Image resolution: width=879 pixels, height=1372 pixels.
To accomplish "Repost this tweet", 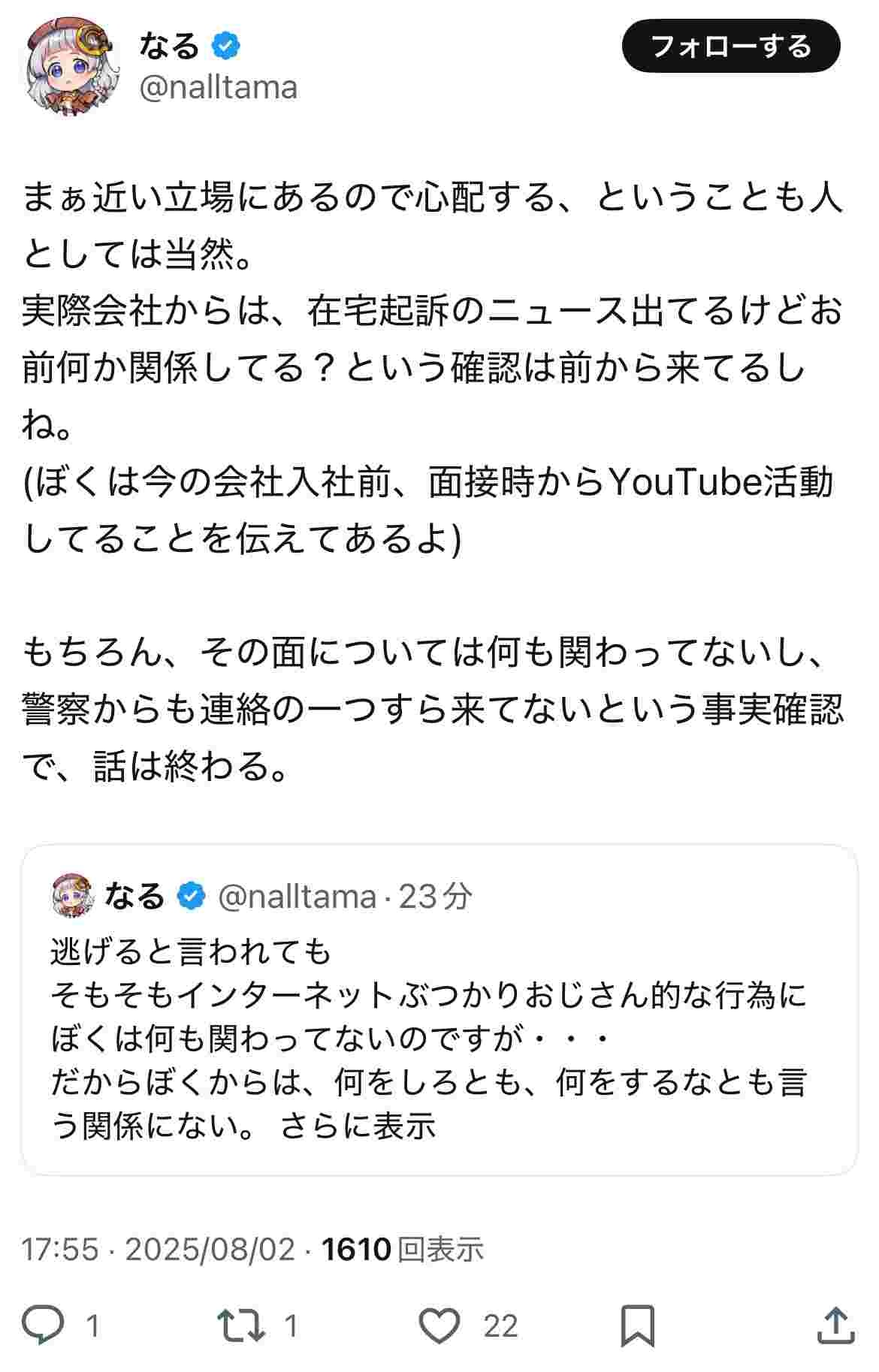I will (240, 1325).
